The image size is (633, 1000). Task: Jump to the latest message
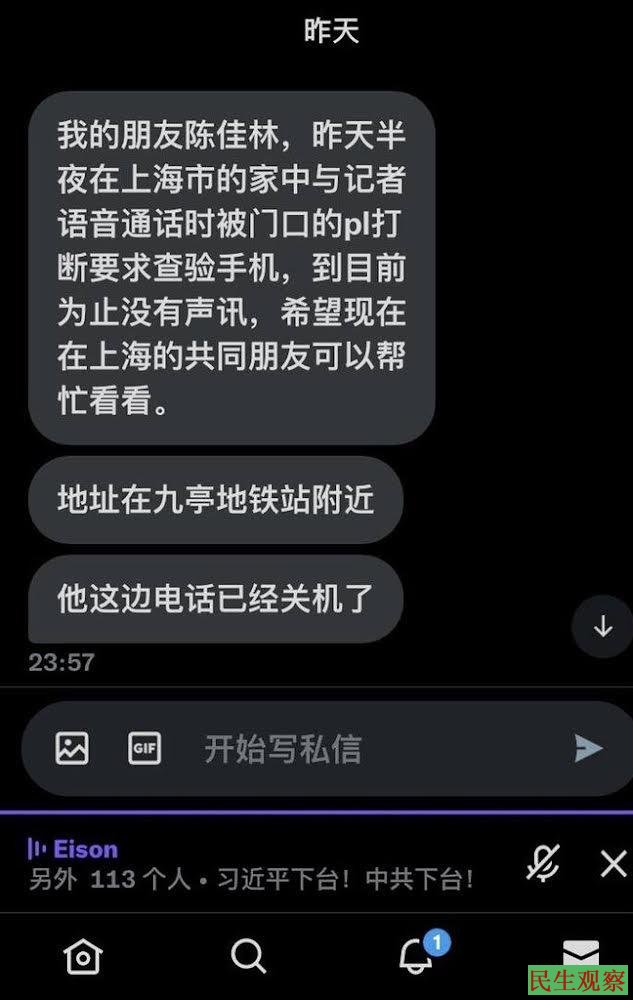tap(602, 627)
